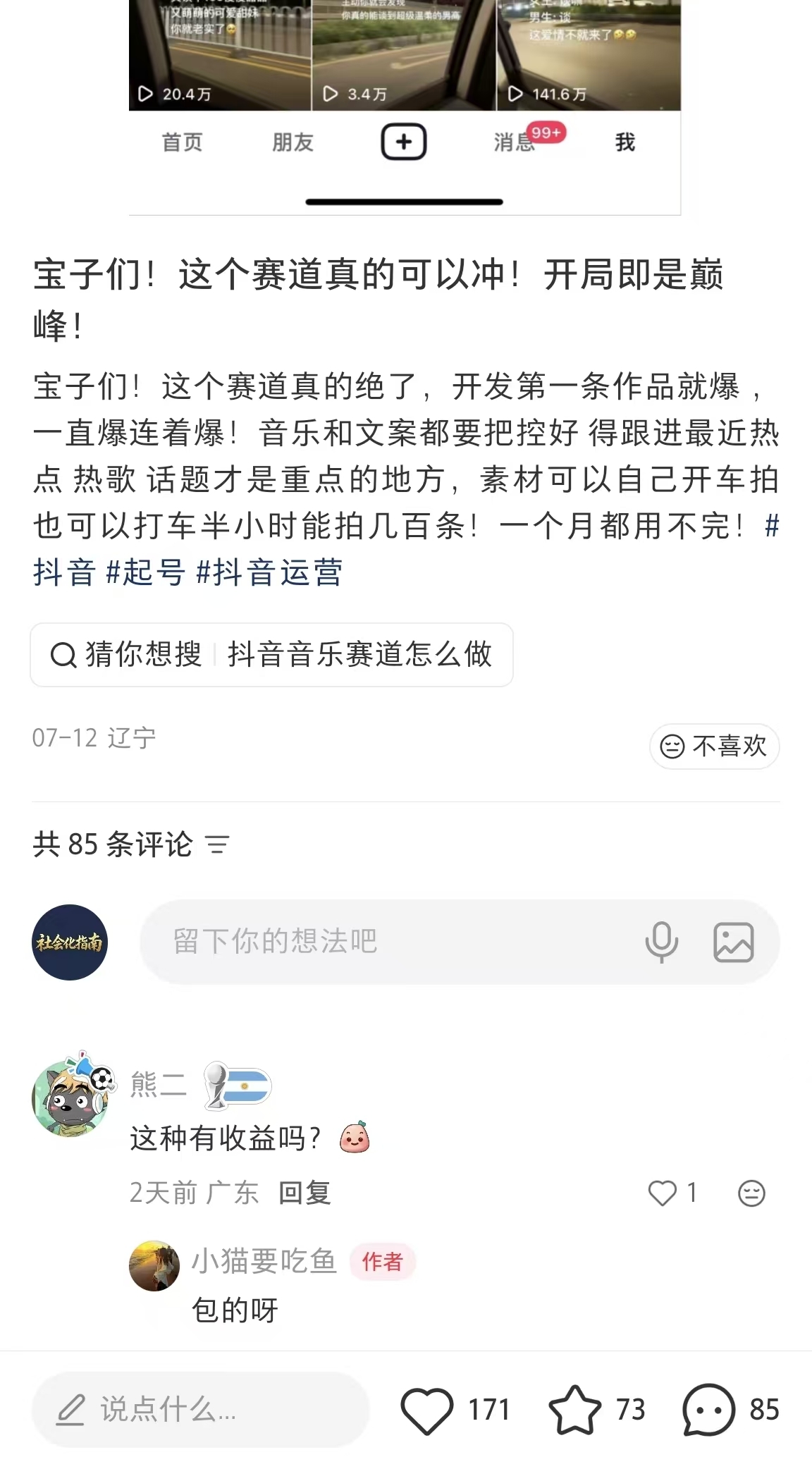Viewport: 812px width, 1469px height.
Task: Tap the 不喜欢 button
Action: click(x=714, y=746)
